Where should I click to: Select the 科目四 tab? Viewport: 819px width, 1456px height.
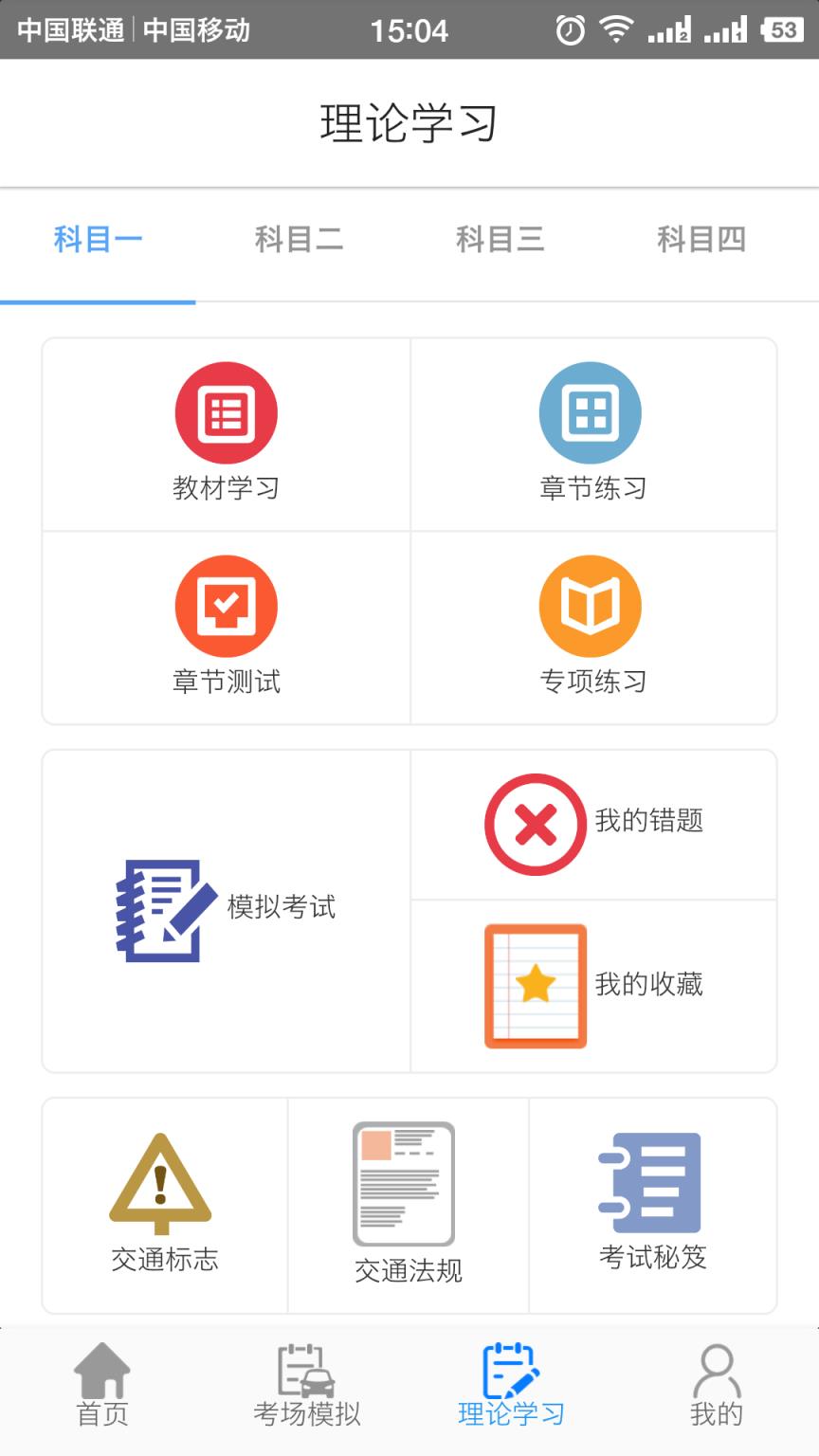pos(703,240)
